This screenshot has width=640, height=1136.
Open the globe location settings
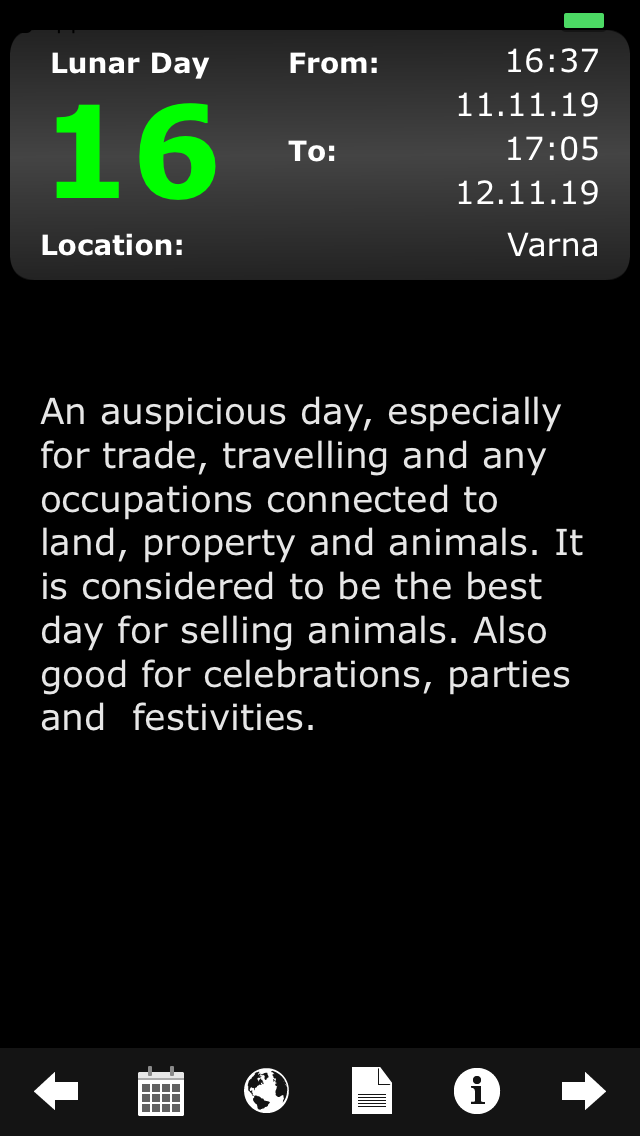(266, 1091)
